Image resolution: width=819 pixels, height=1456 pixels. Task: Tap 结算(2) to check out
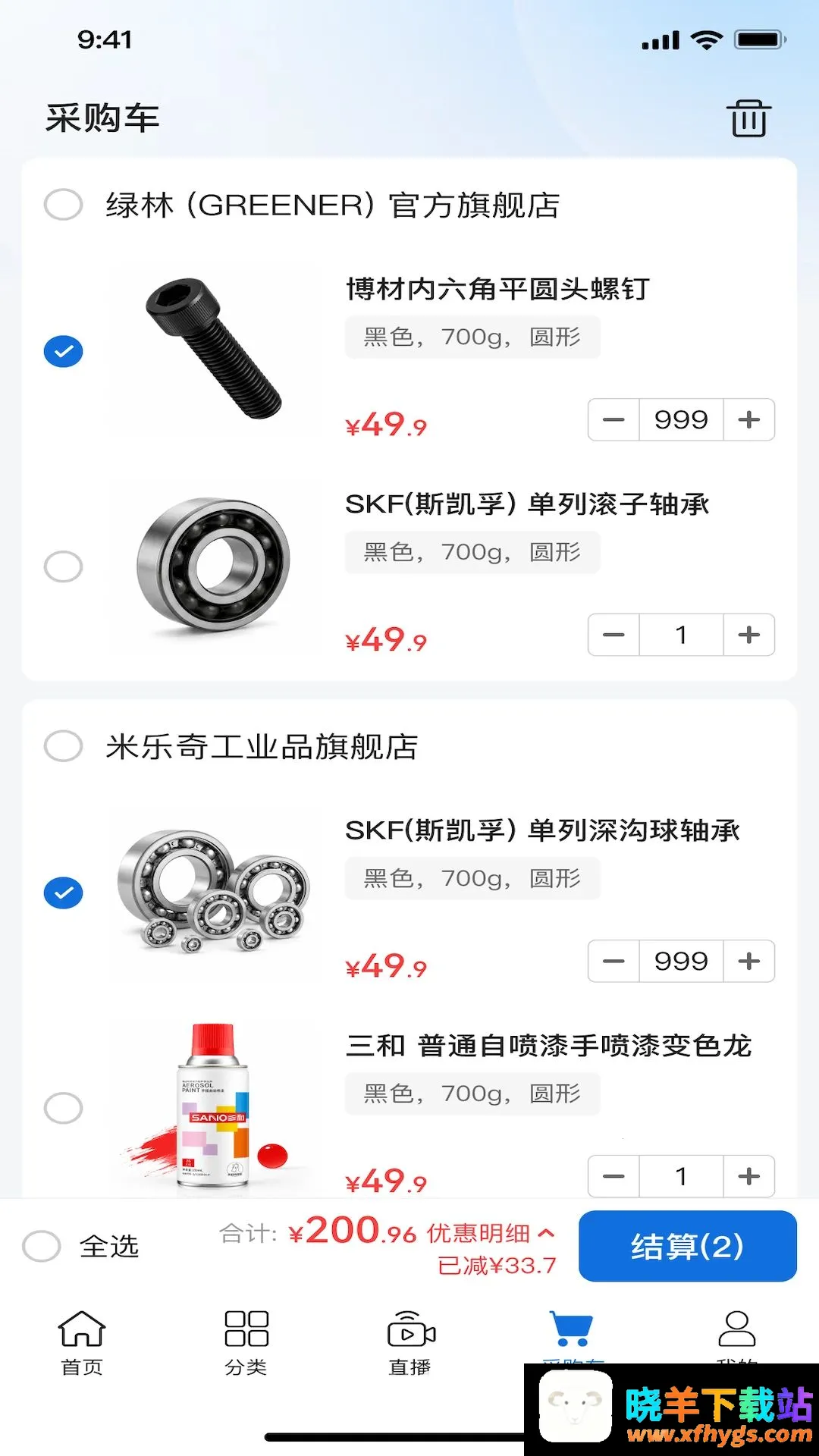click(x=688, y=1246)
